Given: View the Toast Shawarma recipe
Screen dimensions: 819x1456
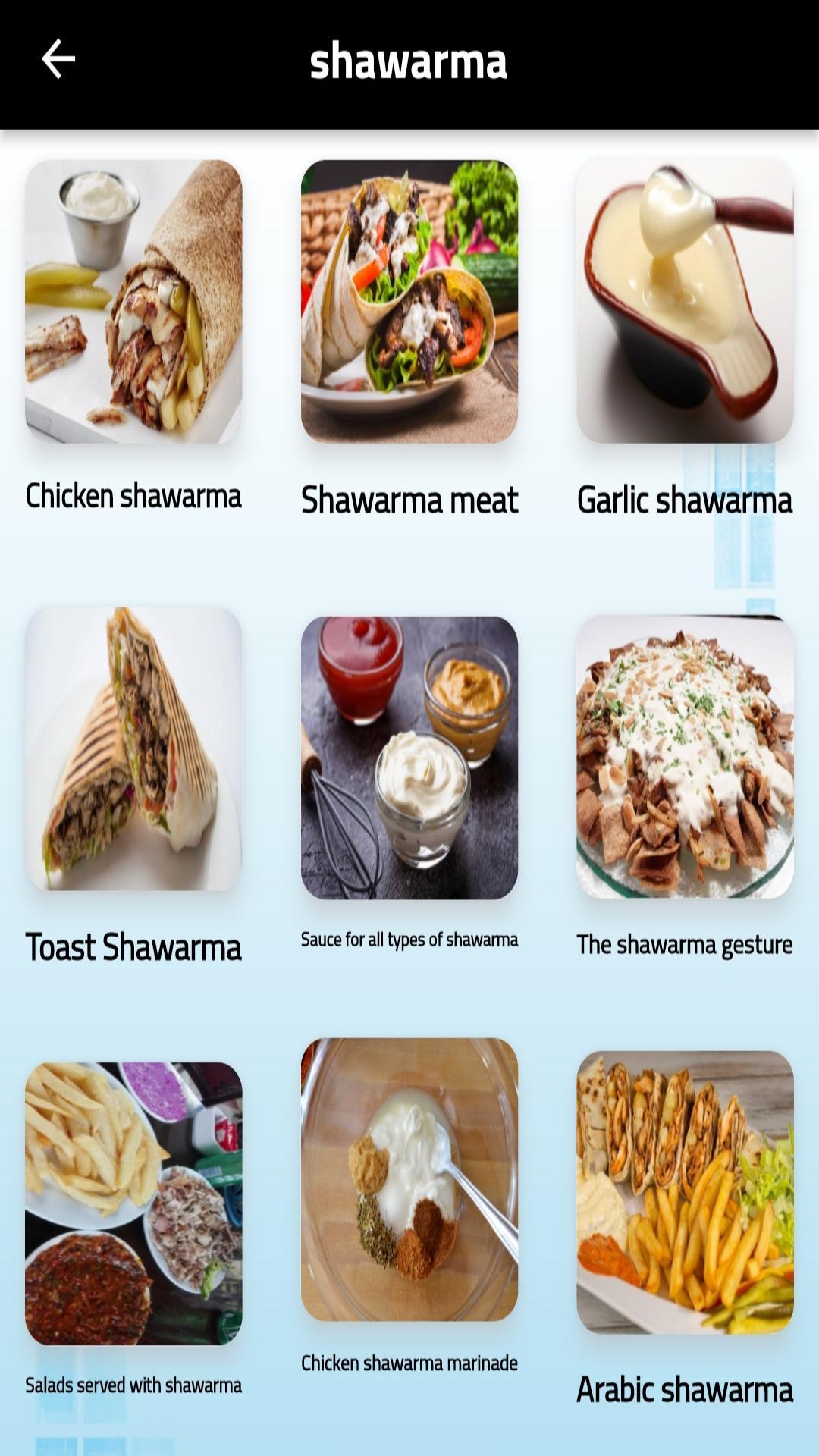Looking at the screenshot, I should (133, 748).
